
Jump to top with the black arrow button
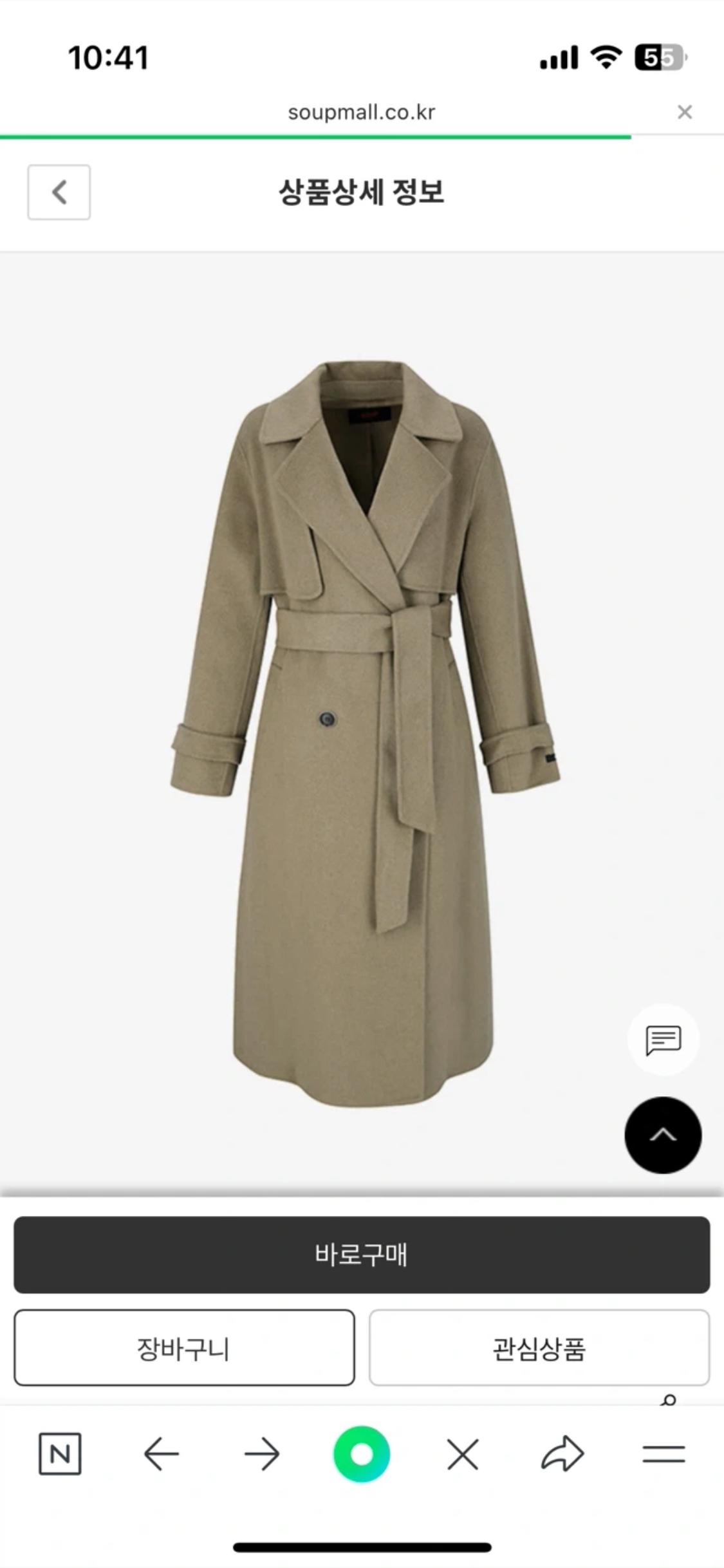663,1135
